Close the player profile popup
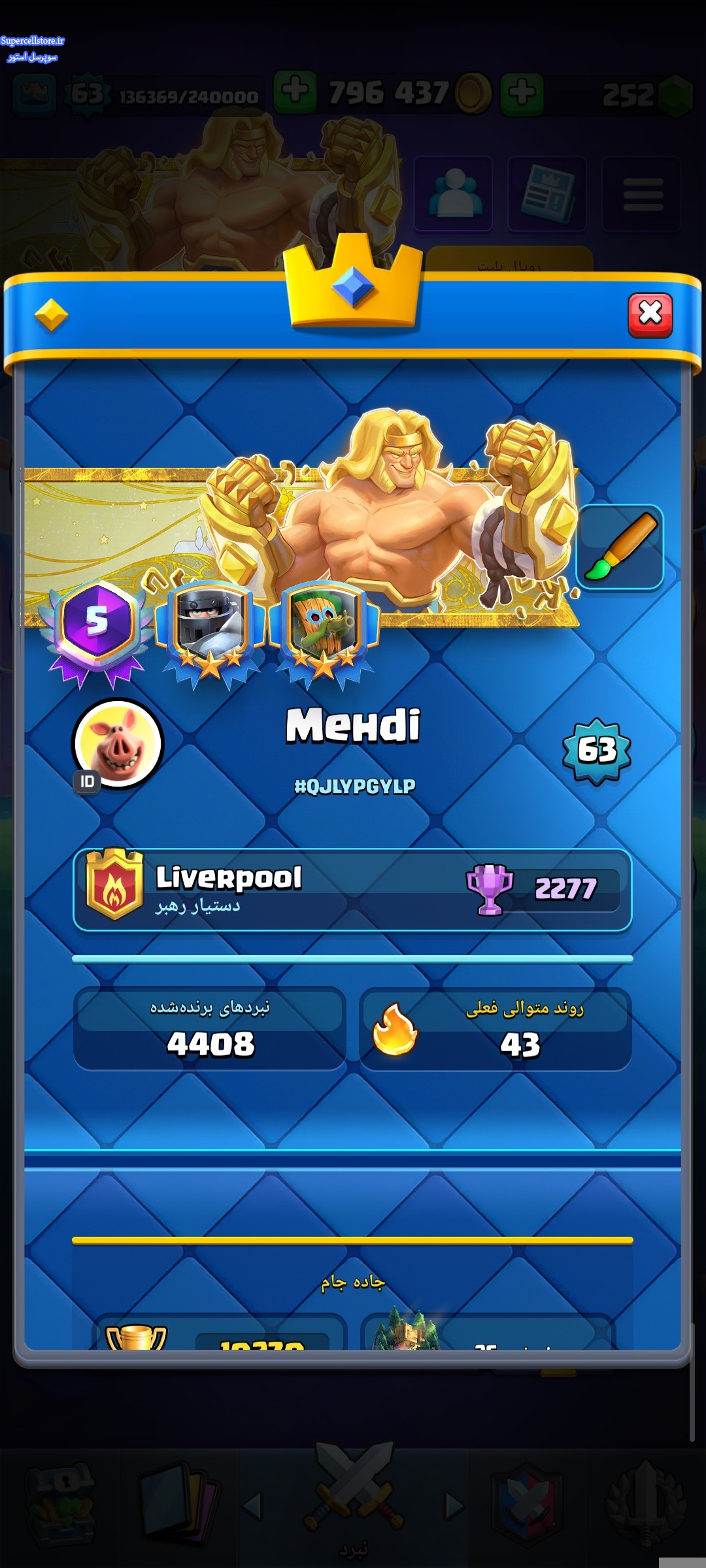This screenshot has width=706, height=1568. coord(650,314)
